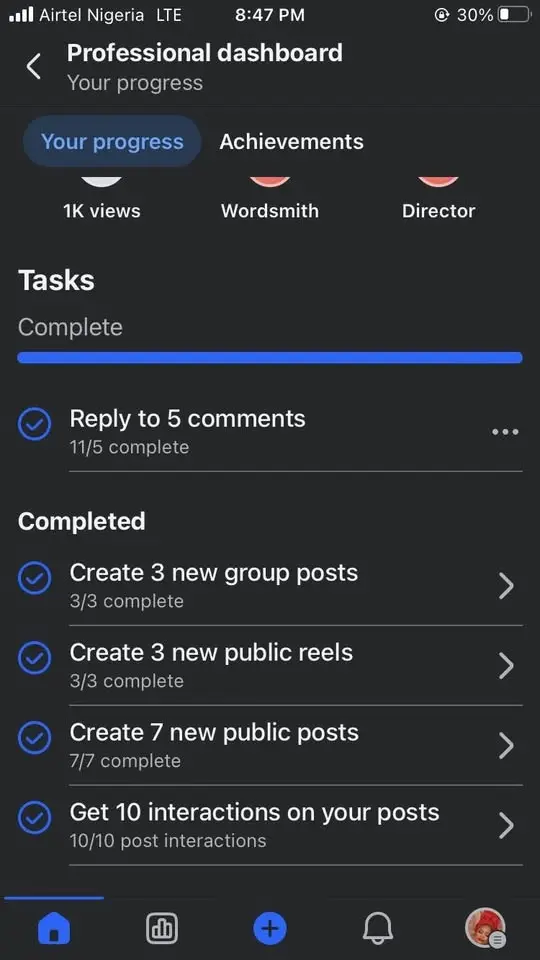Open more options for Reply to 5 comments
The image size is (540, 960).
coord(505,432)
